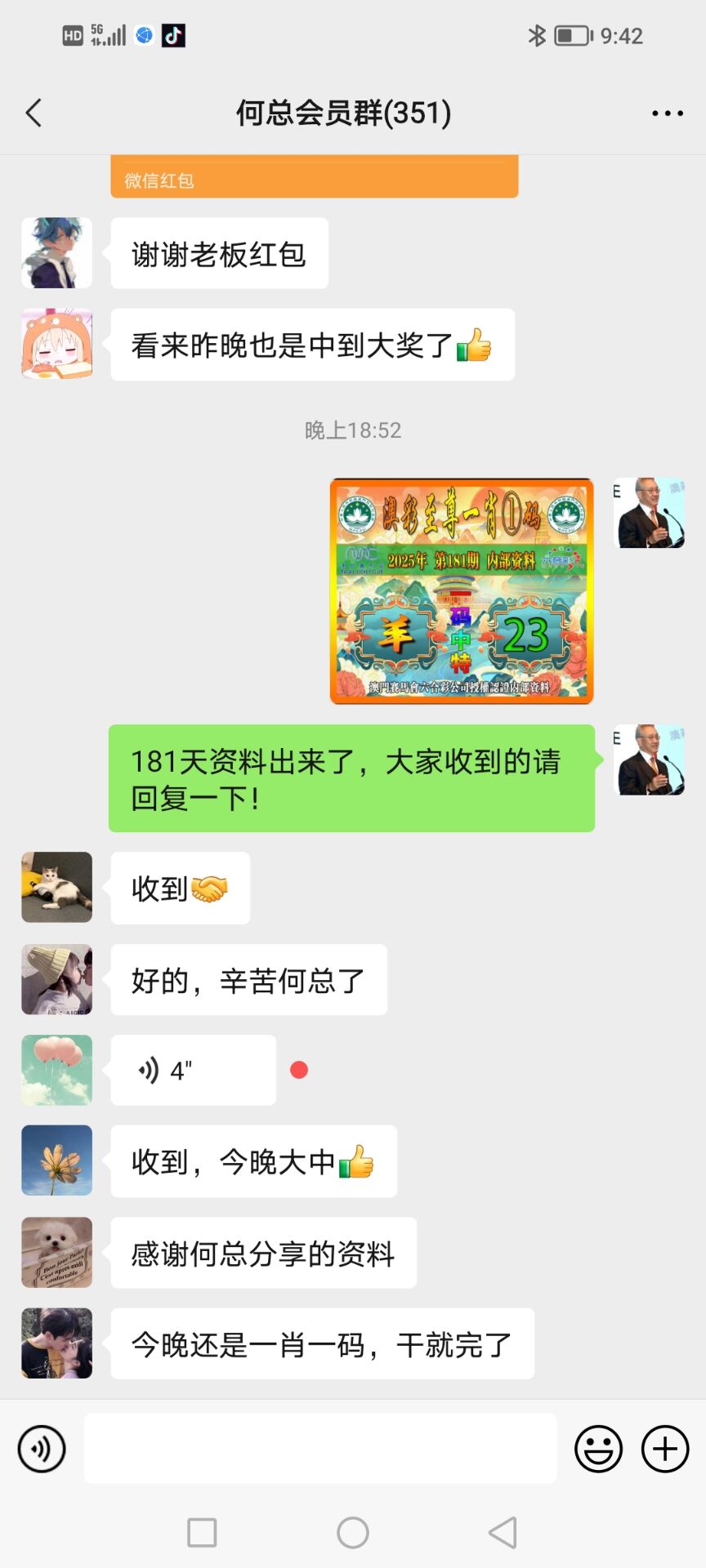Screen dimensions: 706x1568
Task: Open the emoji picker
Action: (x=598, y=1449)
